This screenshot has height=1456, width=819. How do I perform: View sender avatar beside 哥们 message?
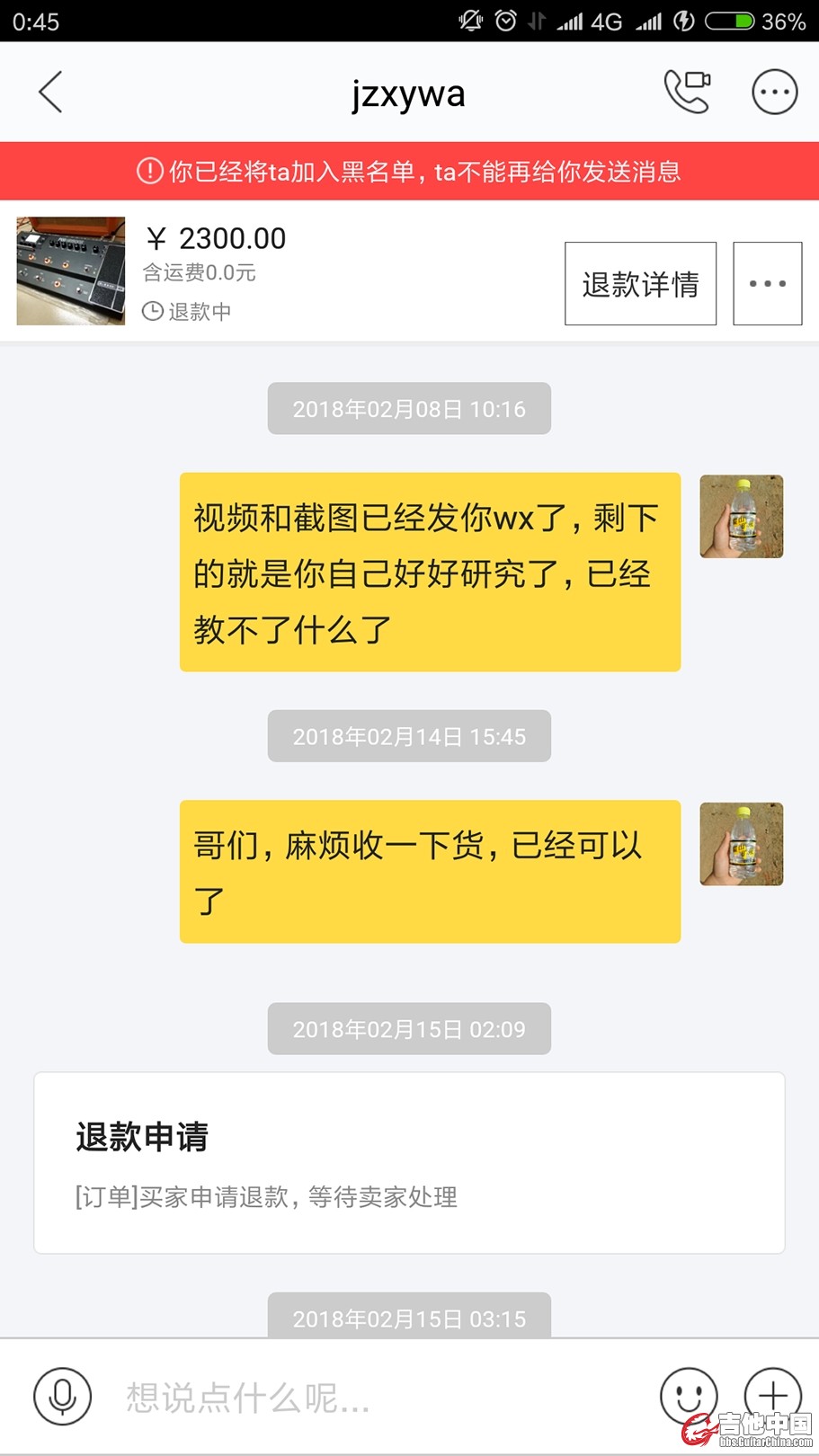(742, 844)
